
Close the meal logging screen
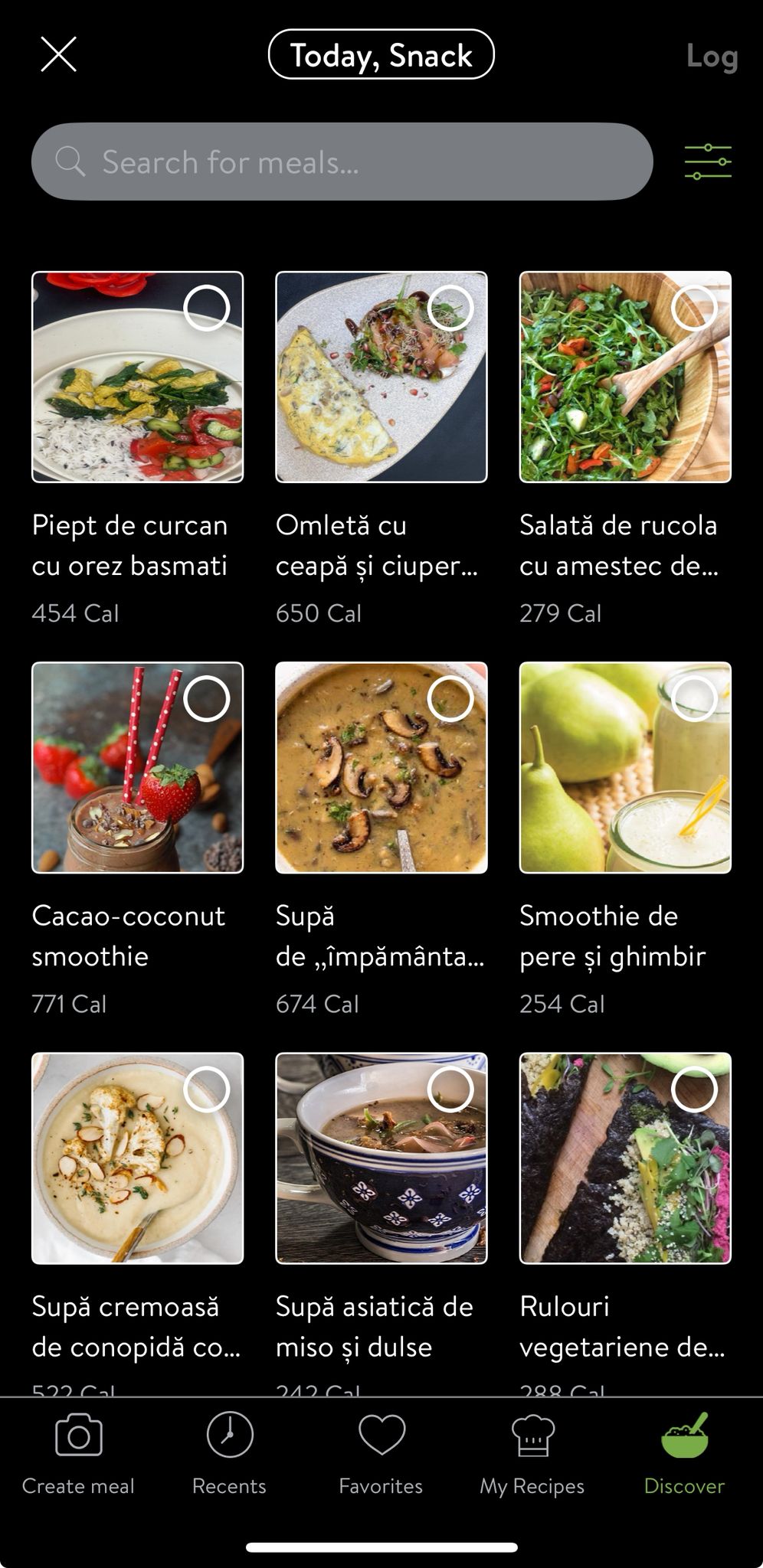(x=58, y=55)
